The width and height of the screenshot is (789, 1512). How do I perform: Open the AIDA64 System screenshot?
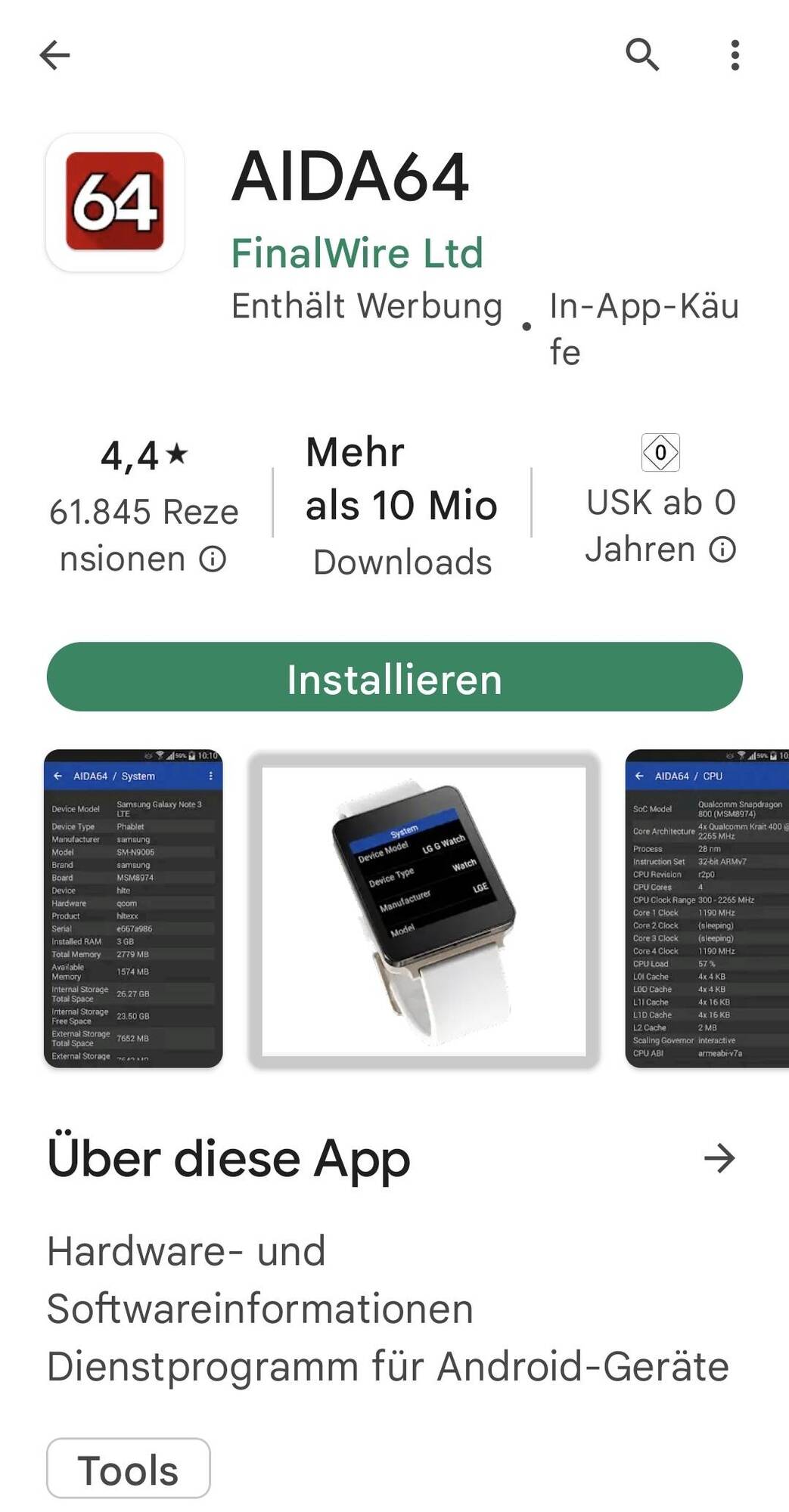[x=133, y=908]
